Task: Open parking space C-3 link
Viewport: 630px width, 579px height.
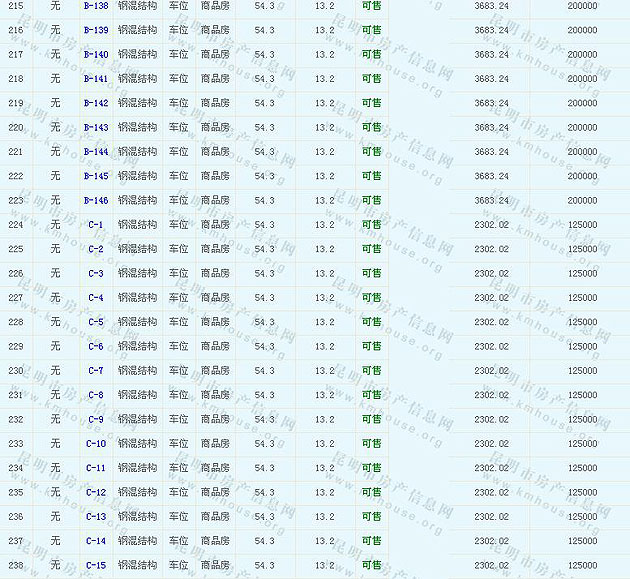Action: 96,273
